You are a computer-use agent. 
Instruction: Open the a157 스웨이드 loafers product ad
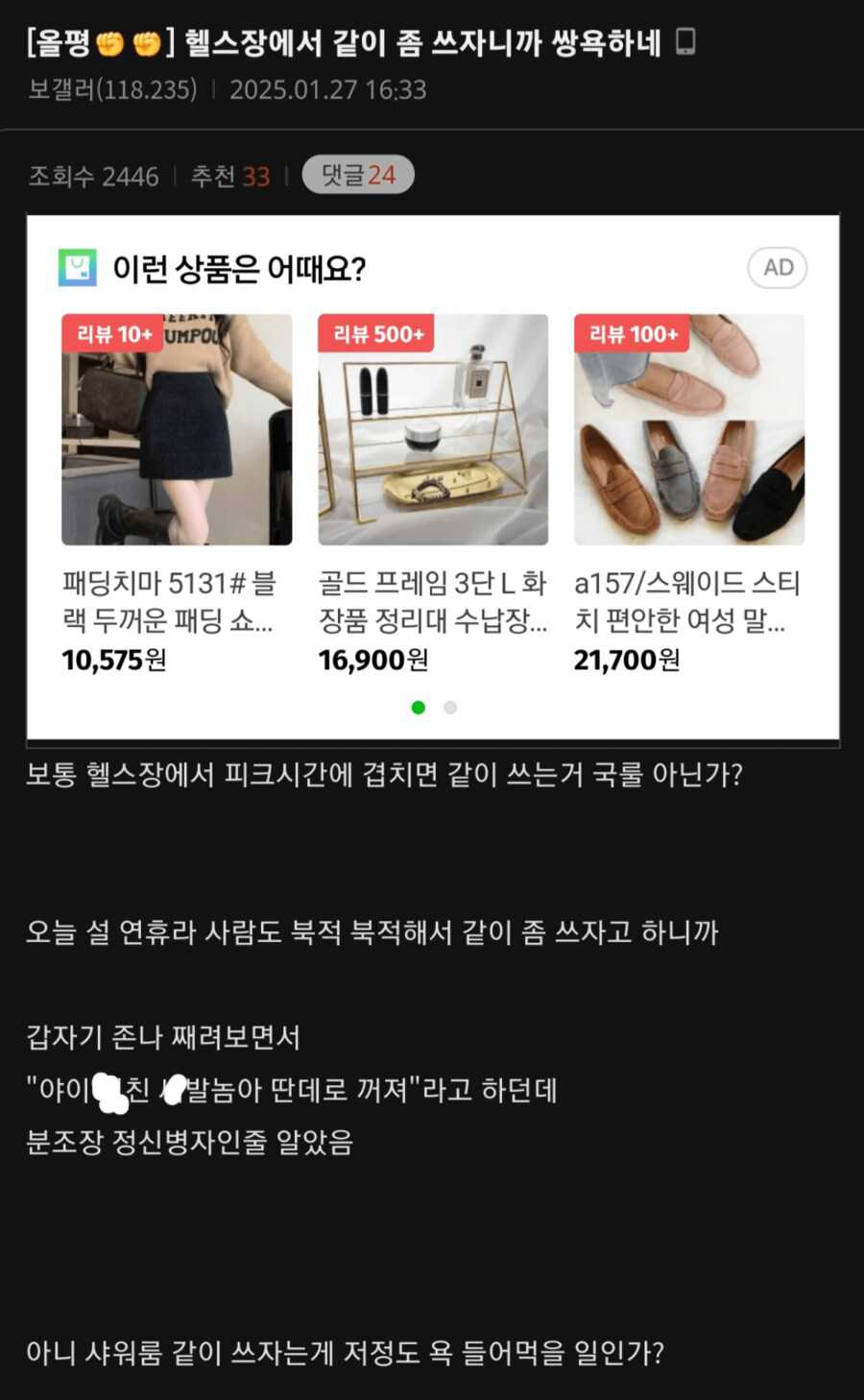click(x=688, y=430)
